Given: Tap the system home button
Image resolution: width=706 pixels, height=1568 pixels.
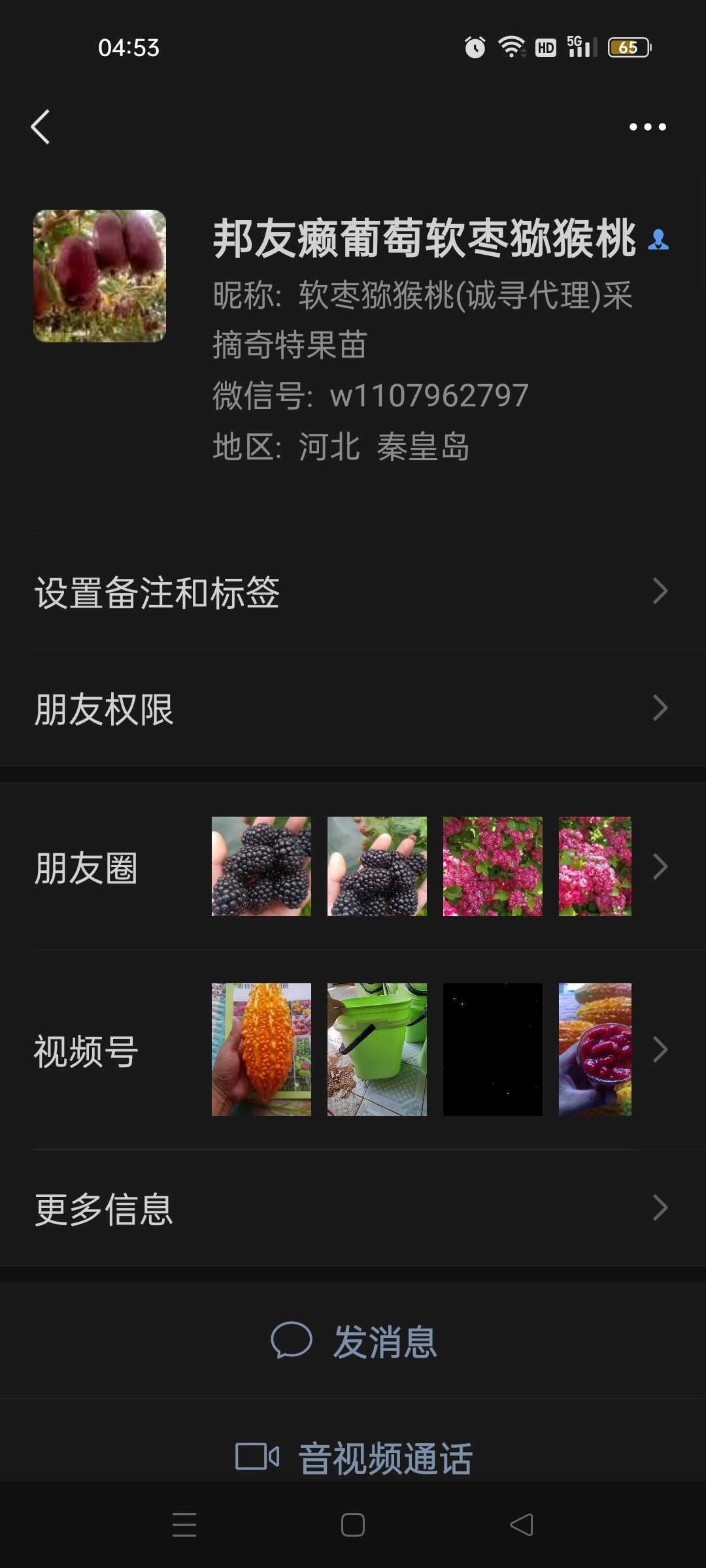Looking at the screenshot, I should coord(353,1525).
